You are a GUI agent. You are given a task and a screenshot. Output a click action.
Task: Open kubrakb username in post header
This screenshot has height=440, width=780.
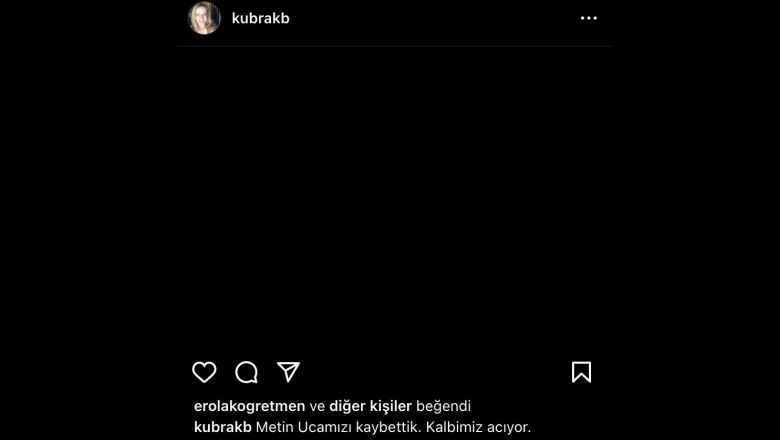260,18
